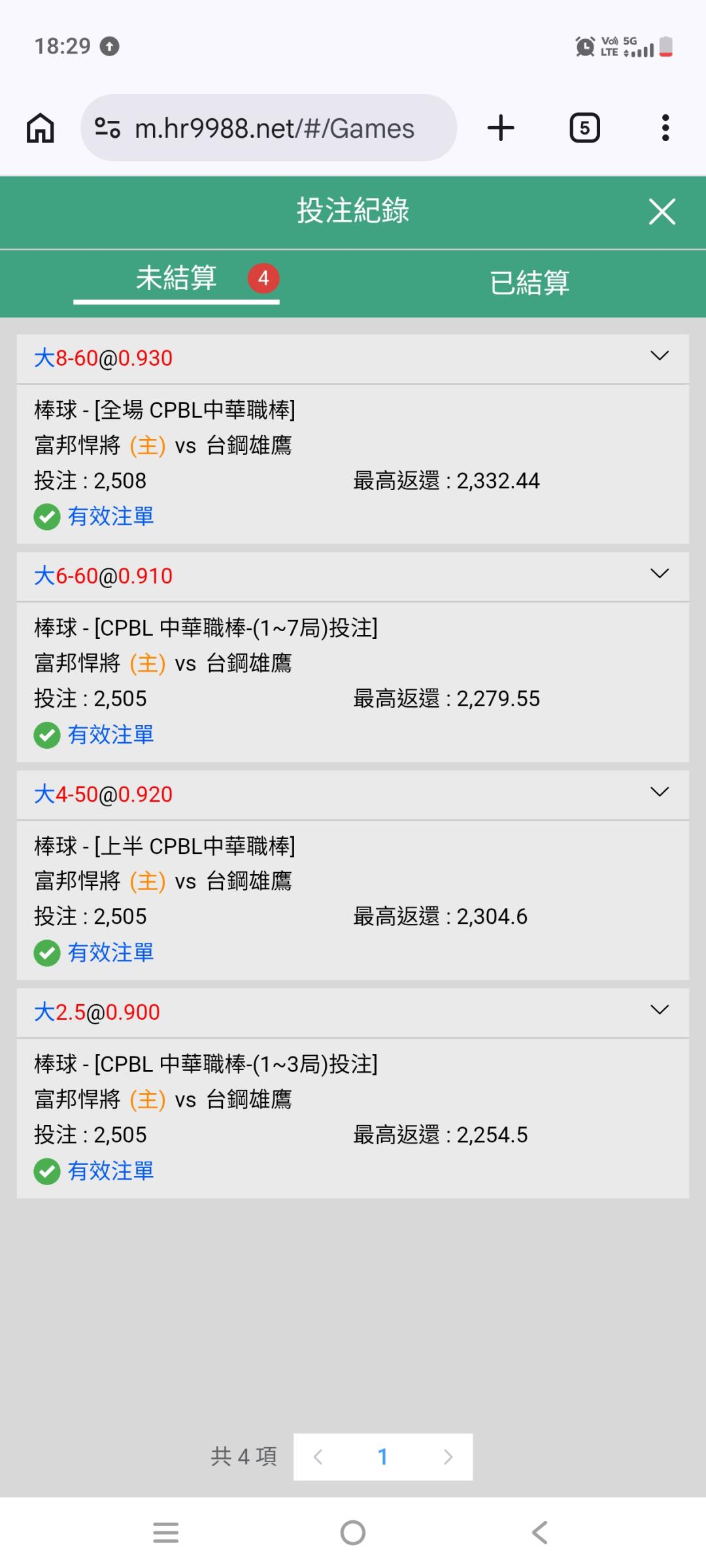Go back with the system back button
The width and height of the screenshot is (706, 1568).
tap(540, 1532)
